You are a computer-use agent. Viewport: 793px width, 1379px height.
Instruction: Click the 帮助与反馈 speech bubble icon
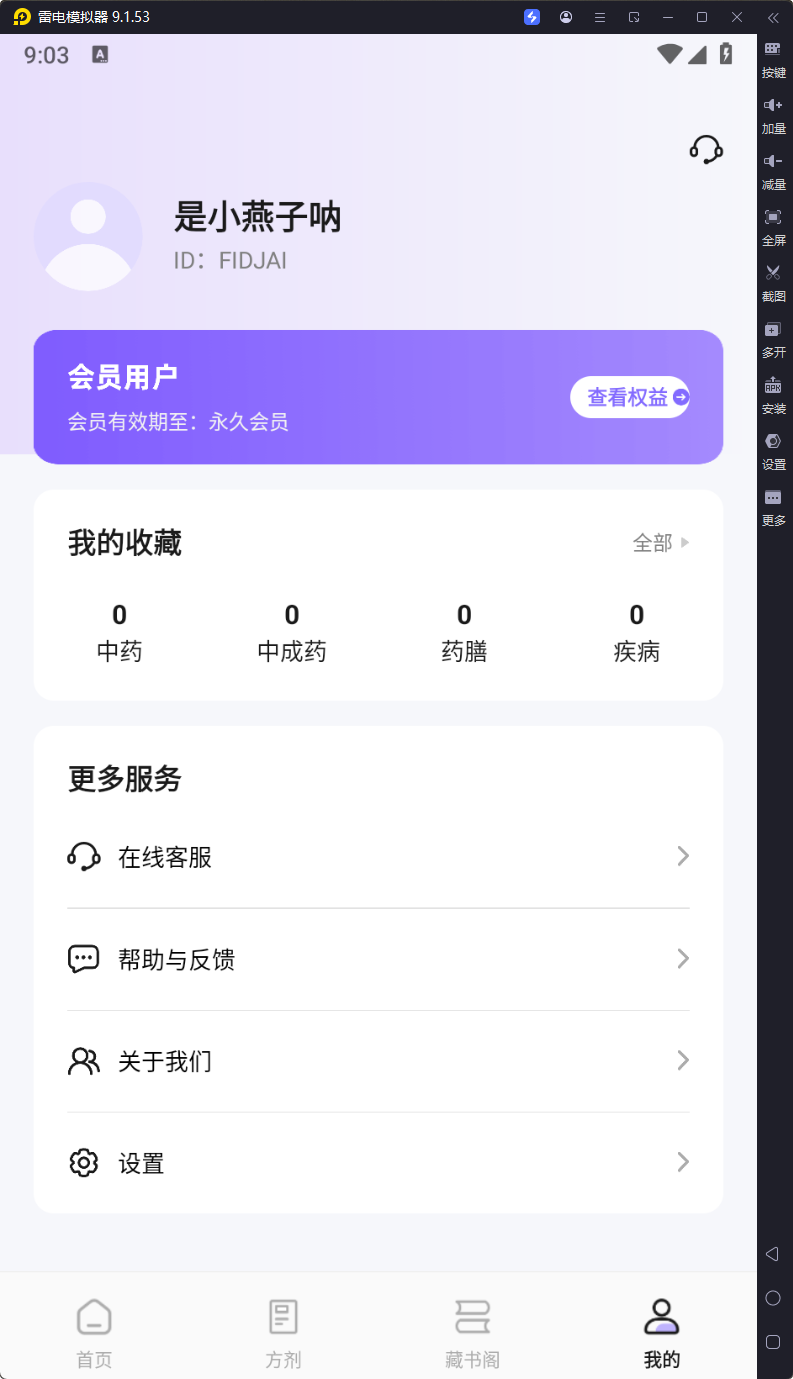coord(85,958)
